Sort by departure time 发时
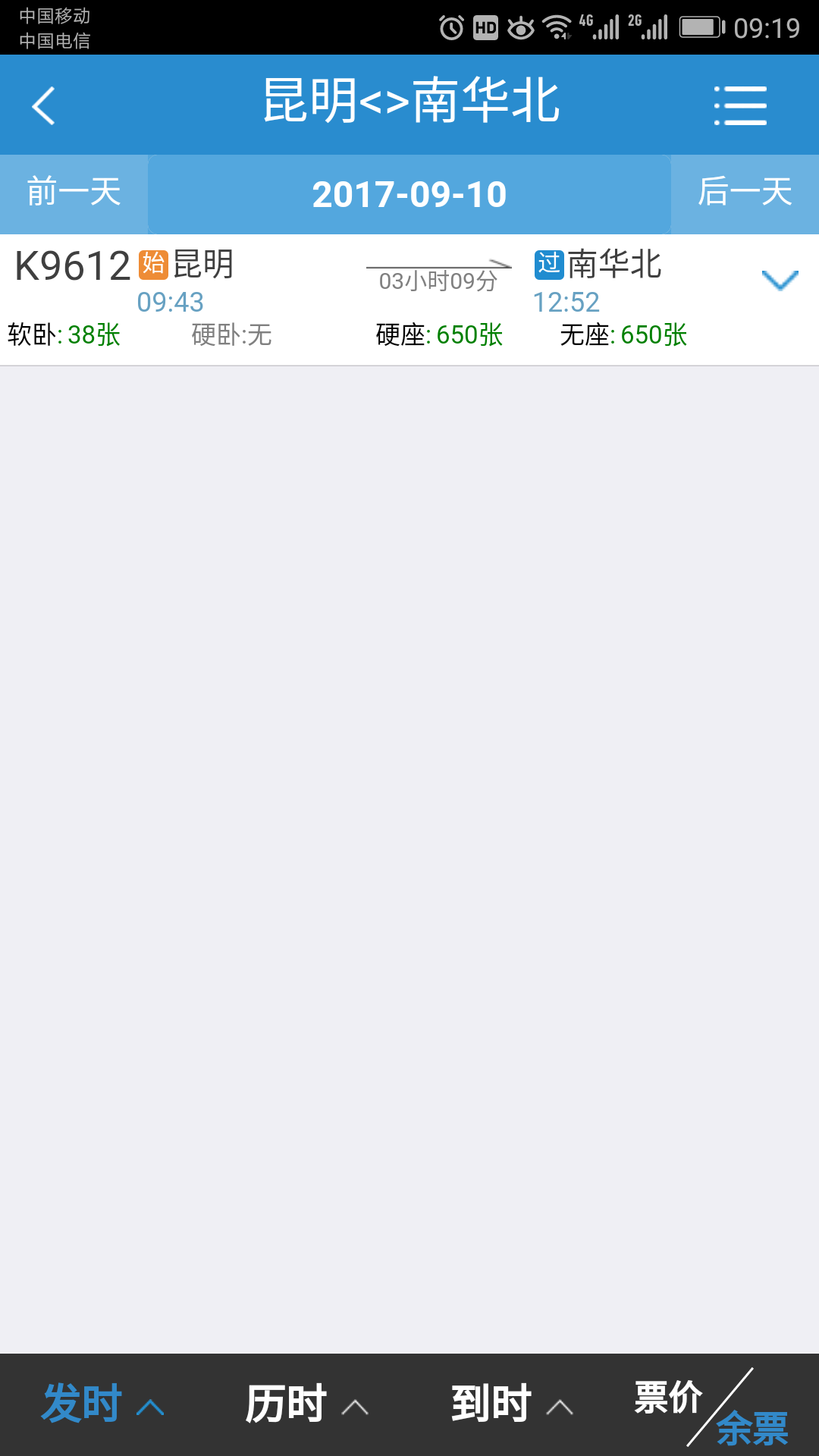The height and width of the screenshot is (1456, 819). (x=102, y=1404)
